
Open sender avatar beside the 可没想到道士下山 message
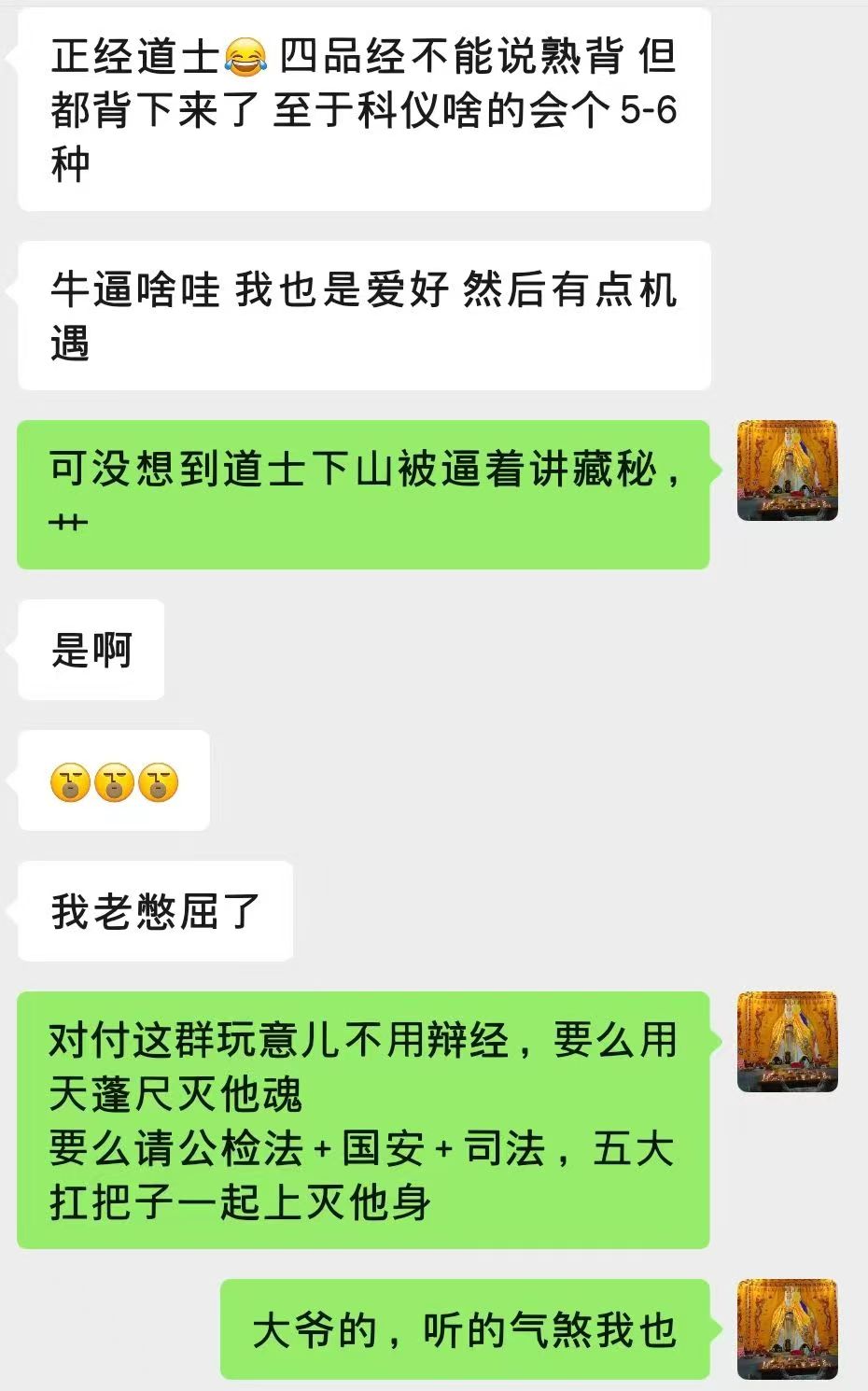(787, 471)
